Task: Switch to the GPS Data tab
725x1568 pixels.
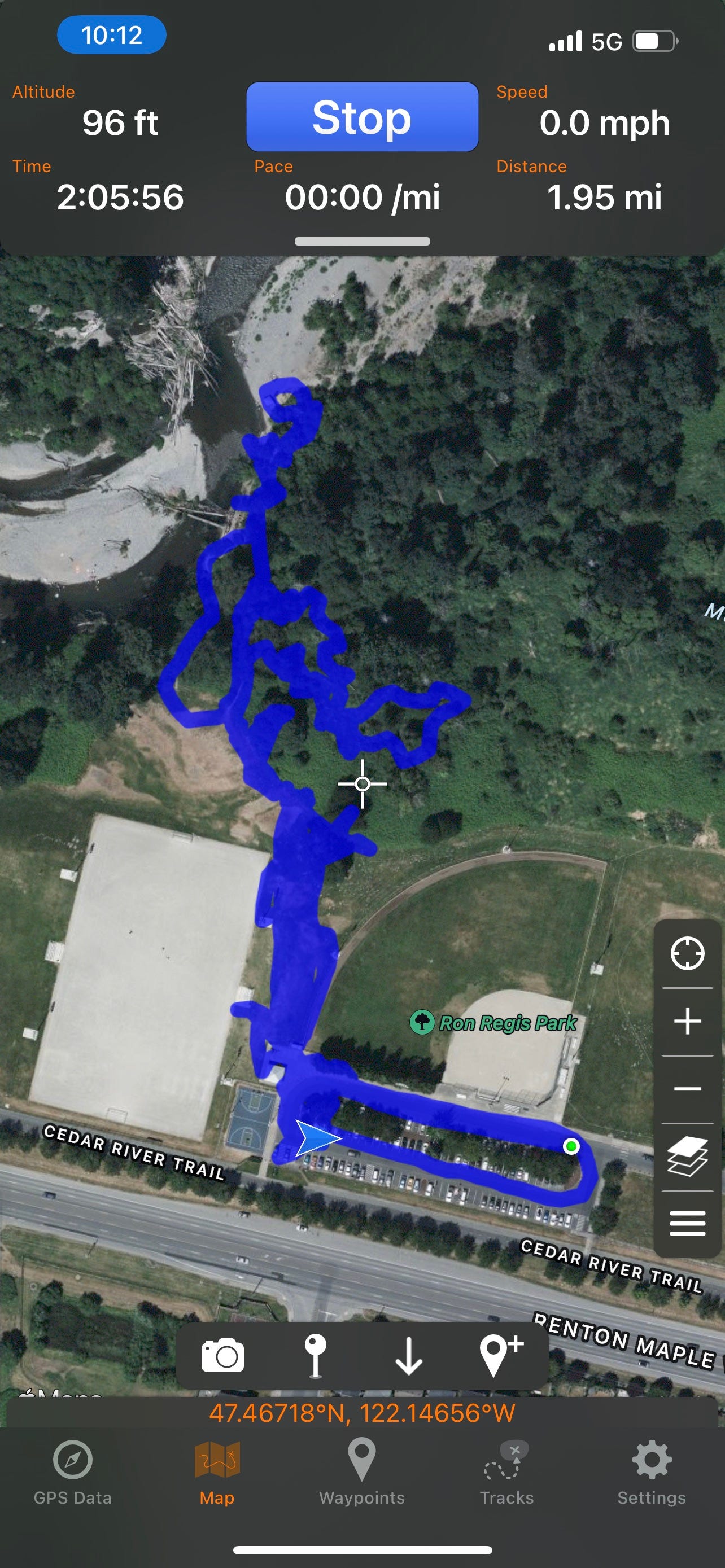Action: [72, 1472]
